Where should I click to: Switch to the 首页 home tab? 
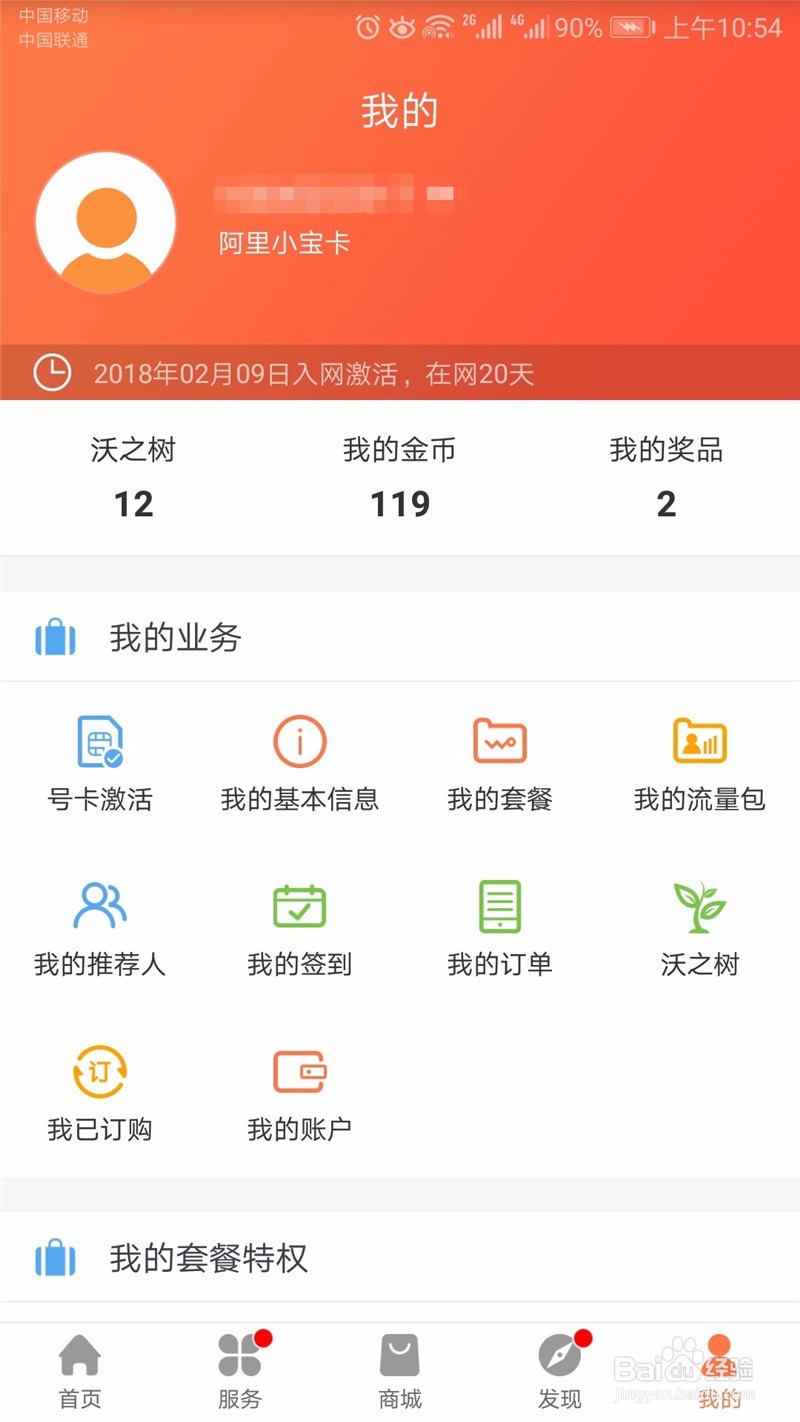pyautogui.click(x=78, y=1368)
